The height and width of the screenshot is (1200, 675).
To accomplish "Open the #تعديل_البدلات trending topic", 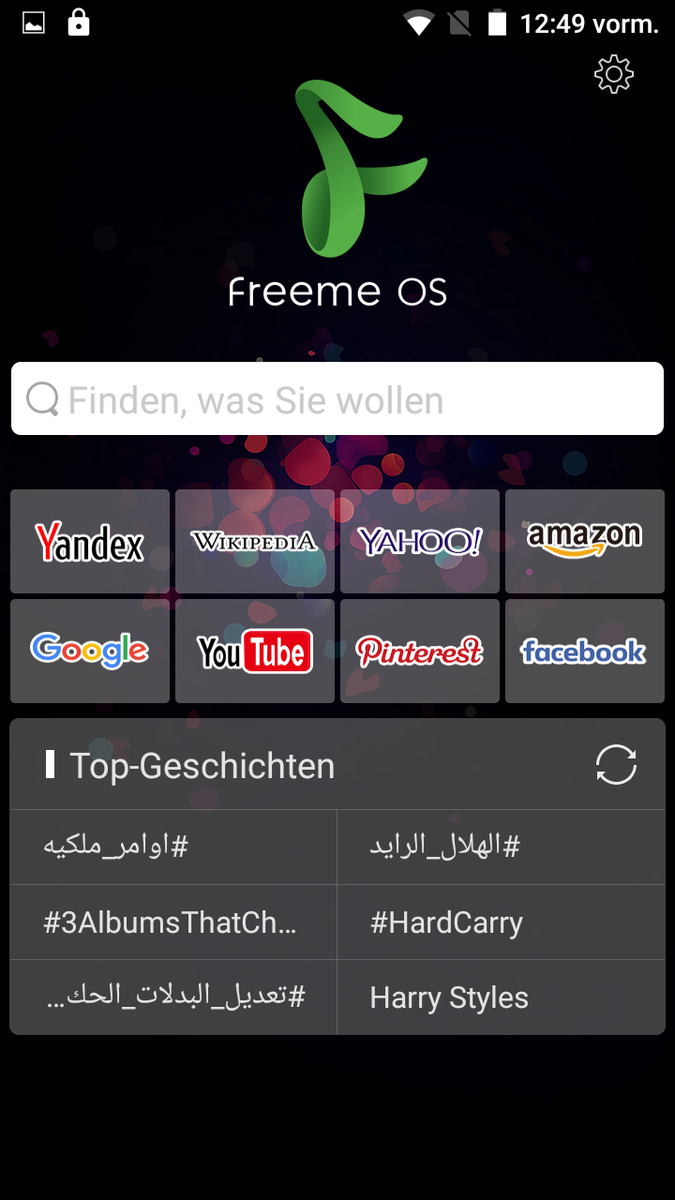I will pos(173,997).
